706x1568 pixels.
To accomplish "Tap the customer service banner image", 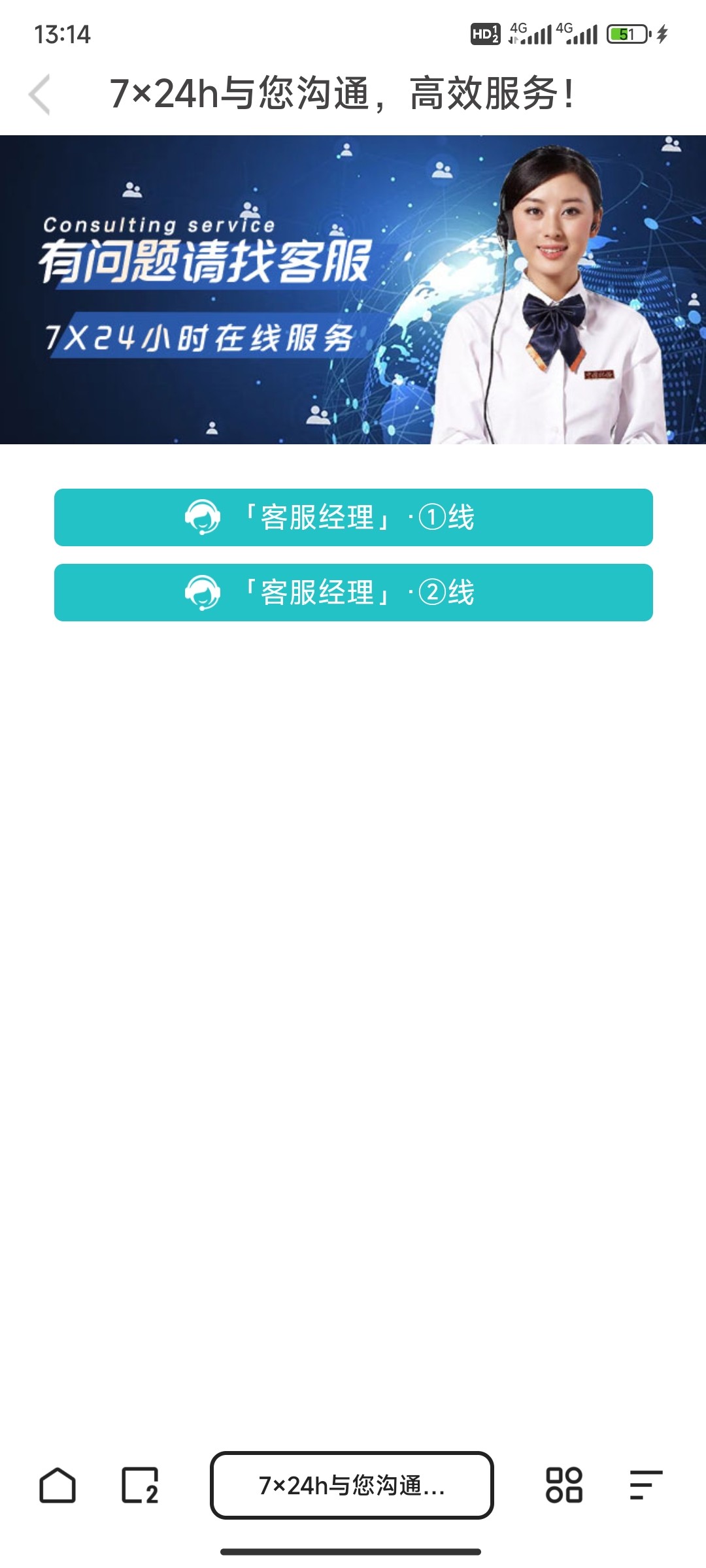I will (x=353, y=289).
